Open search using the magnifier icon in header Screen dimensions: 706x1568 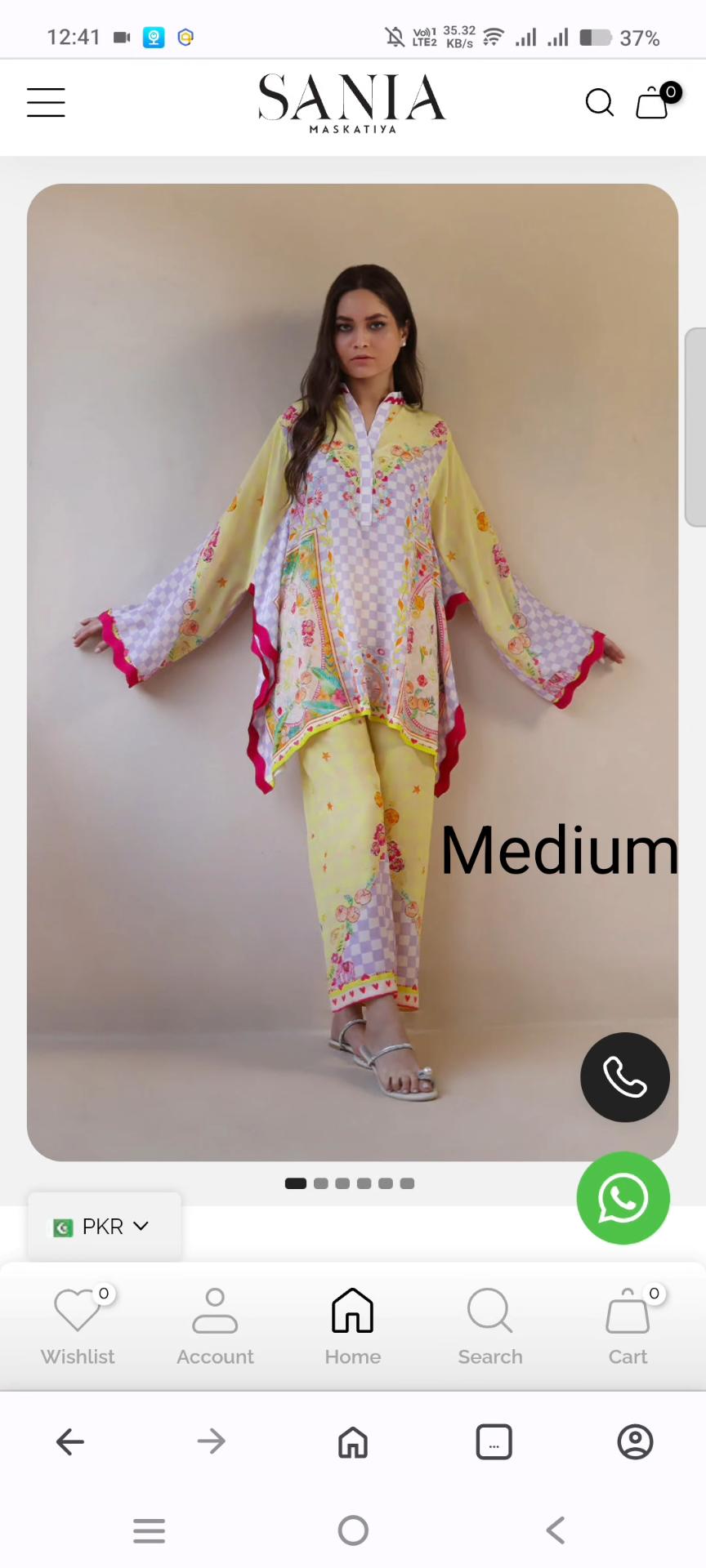click(x=599, y=103)
